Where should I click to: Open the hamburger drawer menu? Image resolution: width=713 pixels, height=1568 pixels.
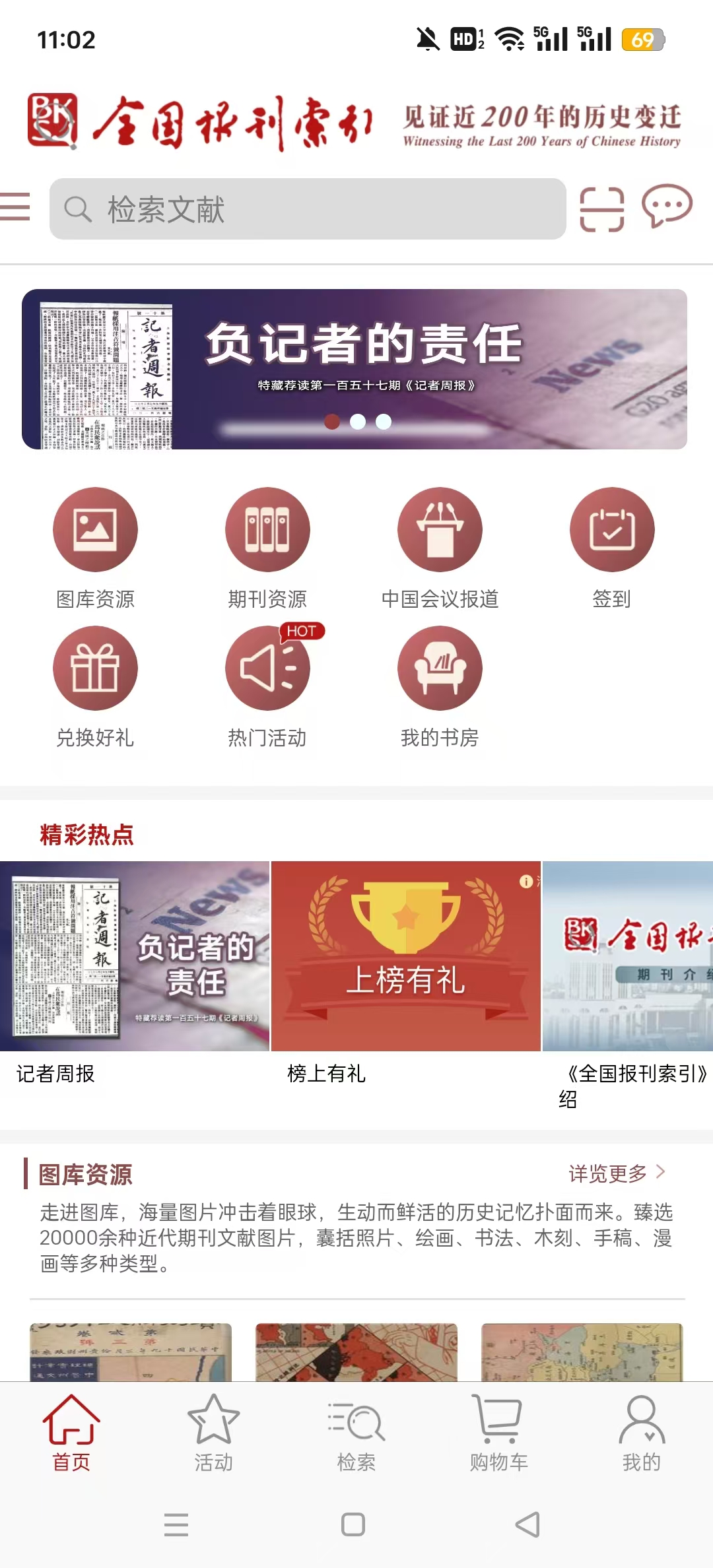tap(15, 207)
